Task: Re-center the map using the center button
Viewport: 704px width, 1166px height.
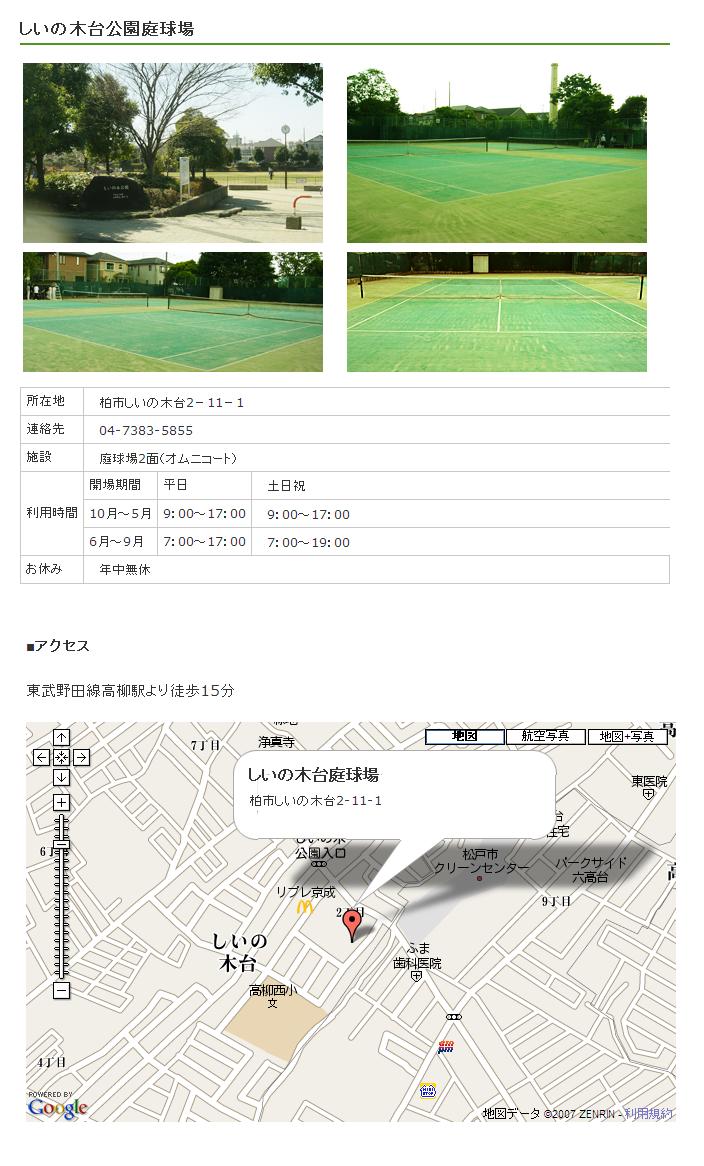Action: [61, 758]
